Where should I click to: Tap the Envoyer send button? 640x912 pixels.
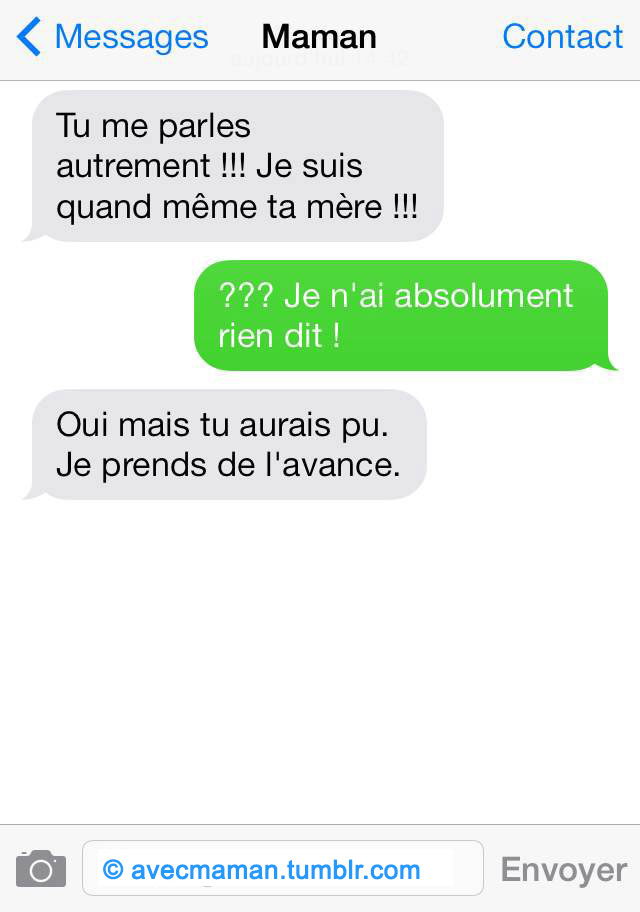coord(563,869)
